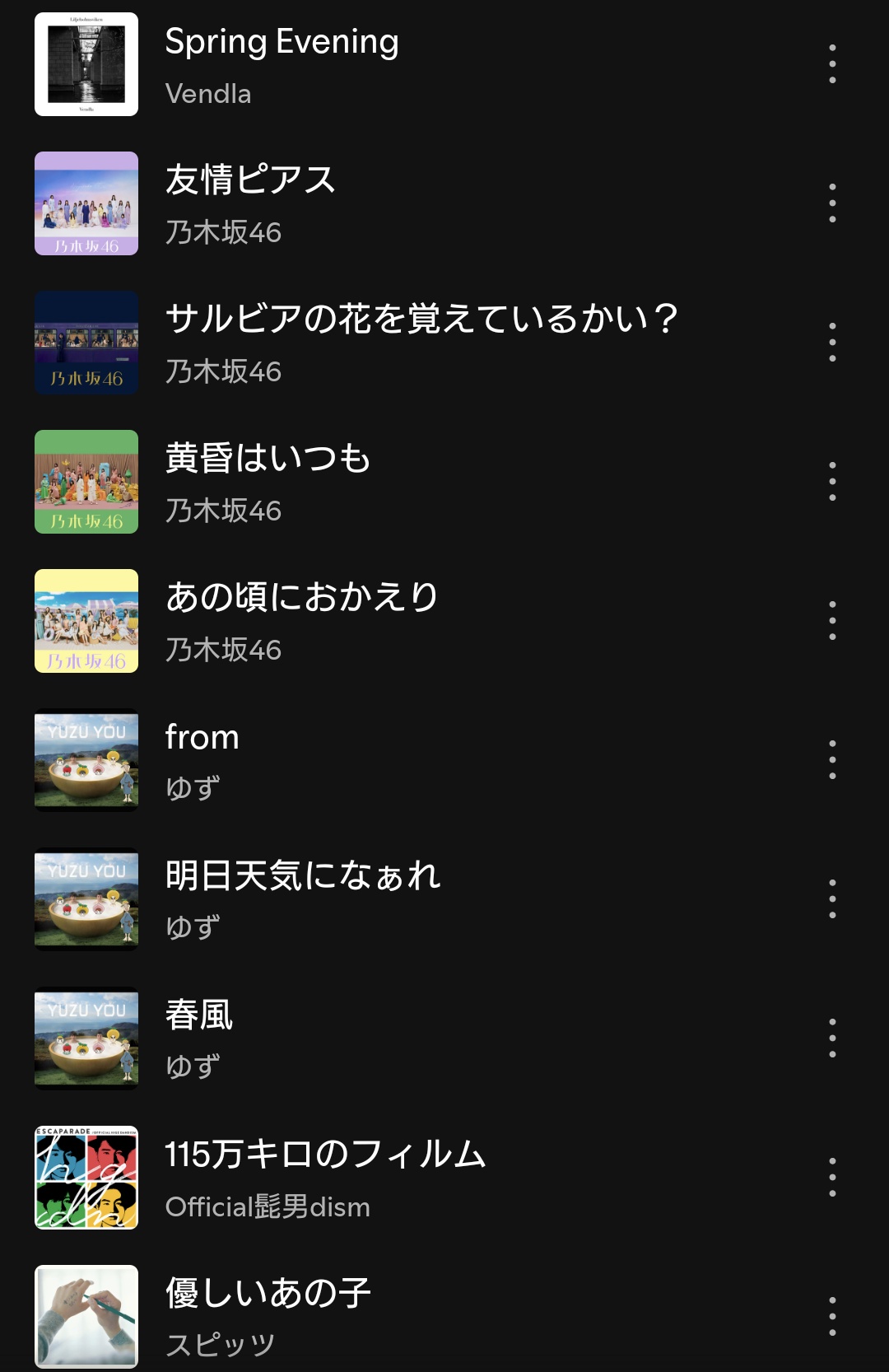Open the overflow menu for from
The width and height of the screenshot is (889, 1372).
click(x=832, y=760)
